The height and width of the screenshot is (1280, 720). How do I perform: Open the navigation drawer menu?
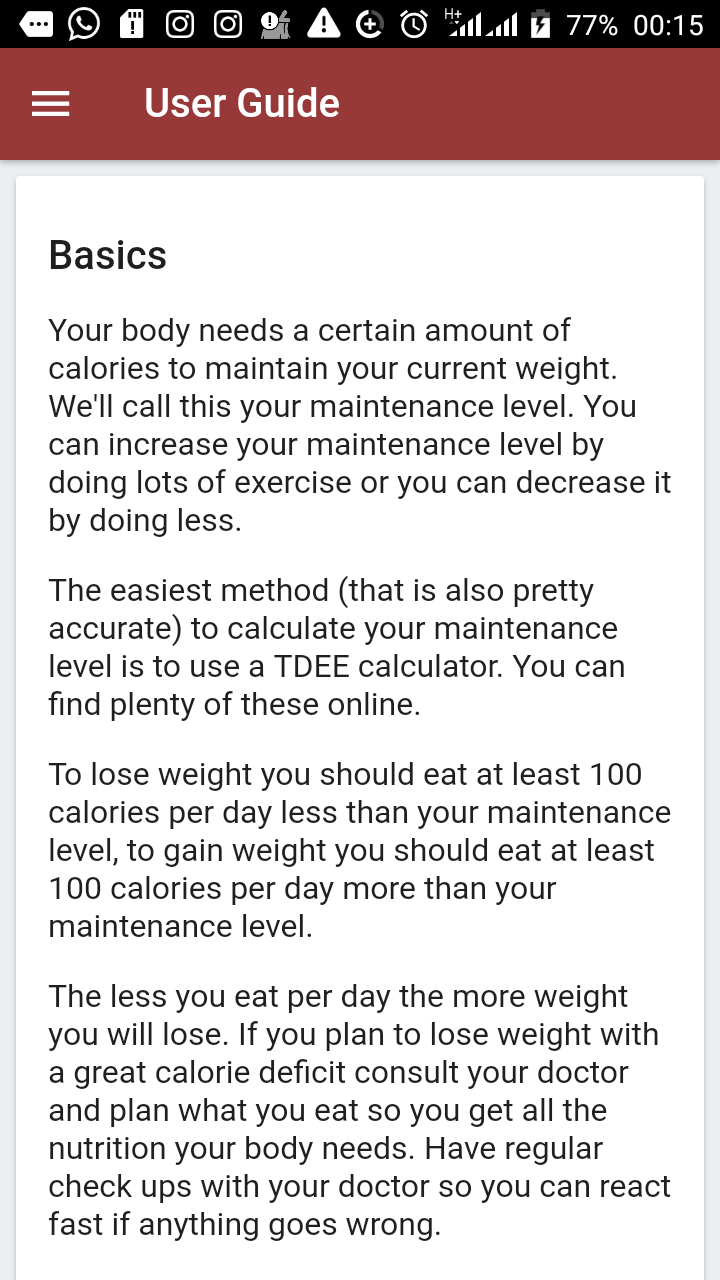point(51,104)
